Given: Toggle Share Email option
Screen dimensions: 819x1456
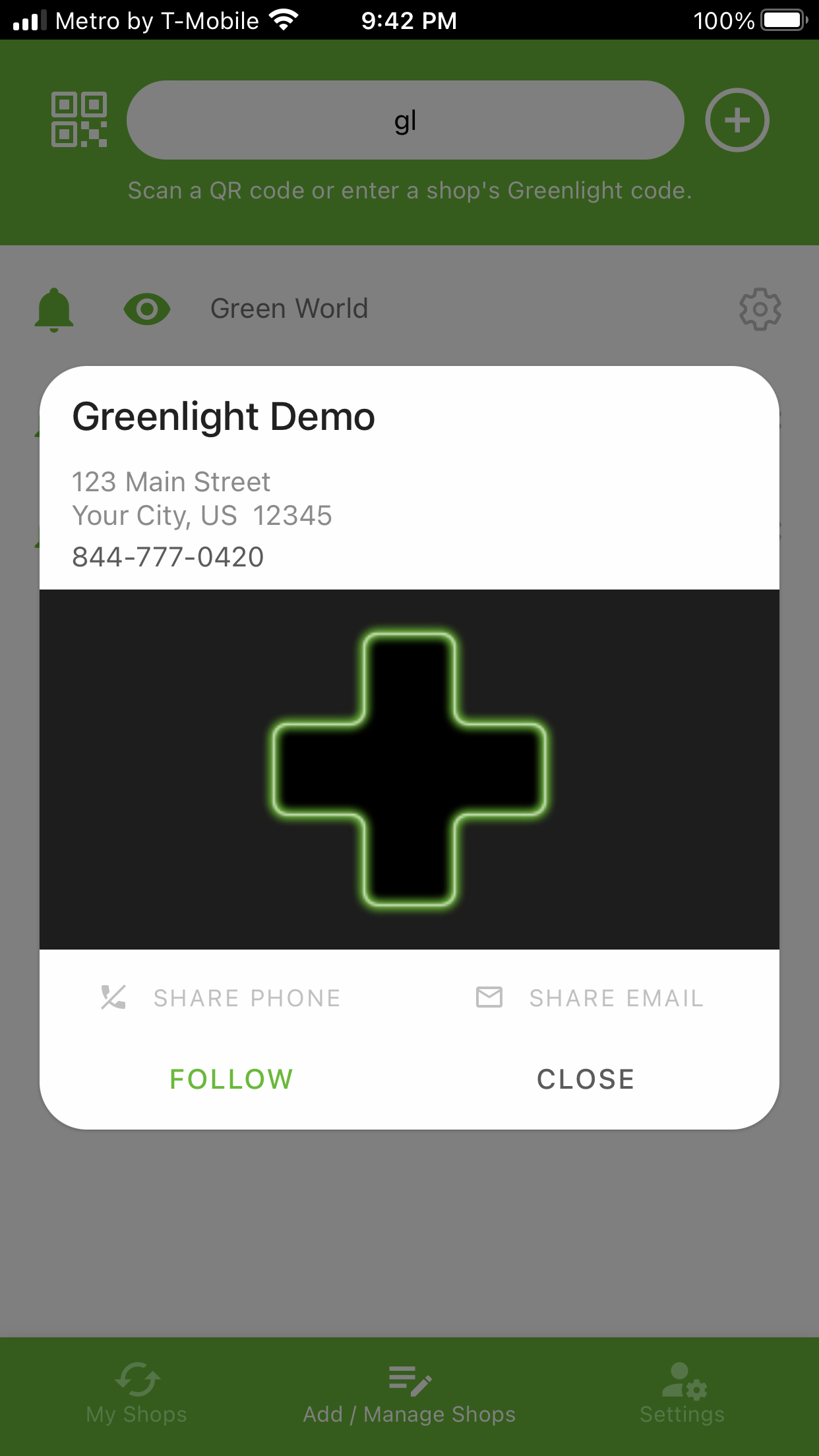Looking at the screenshot, I should coord(590,998).
